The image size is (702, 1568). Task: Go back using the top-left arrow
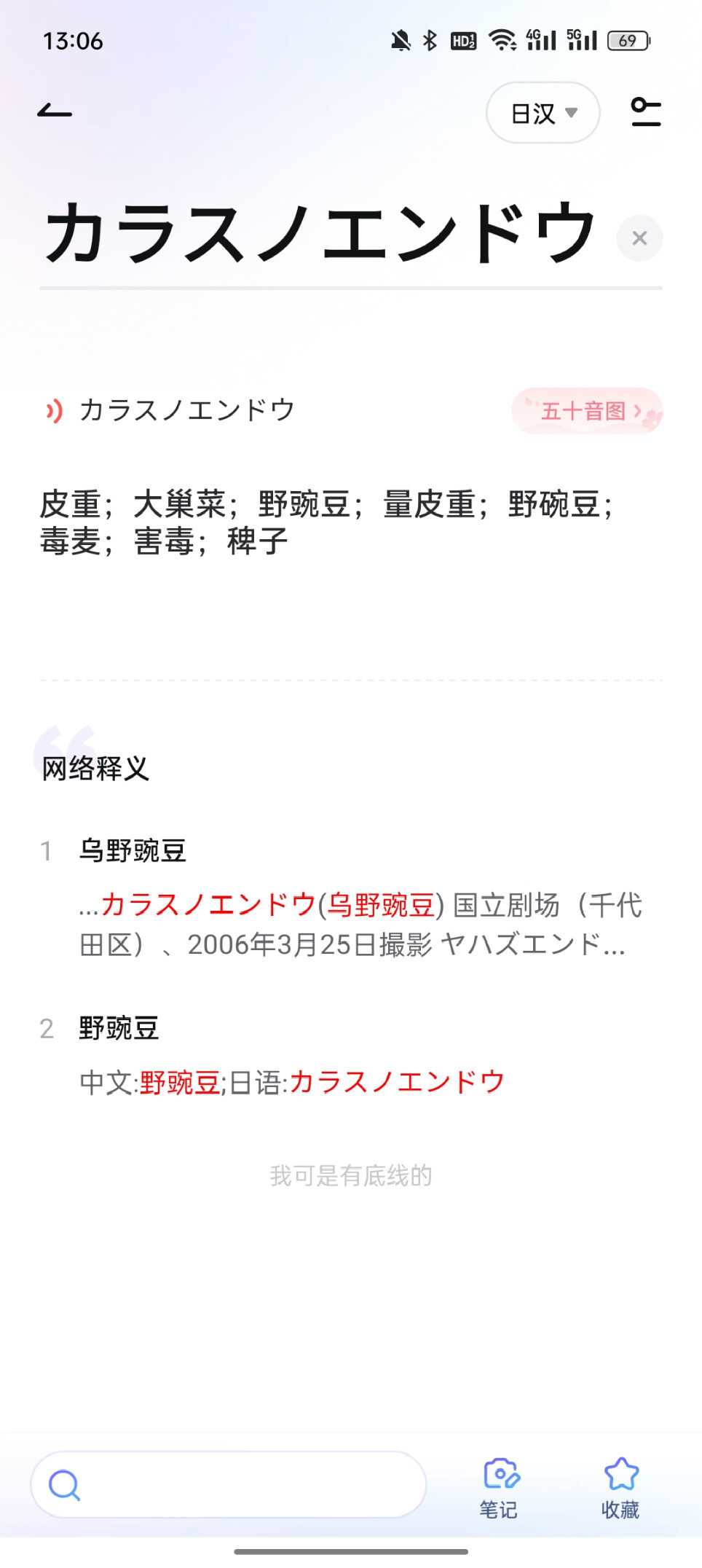55,111
